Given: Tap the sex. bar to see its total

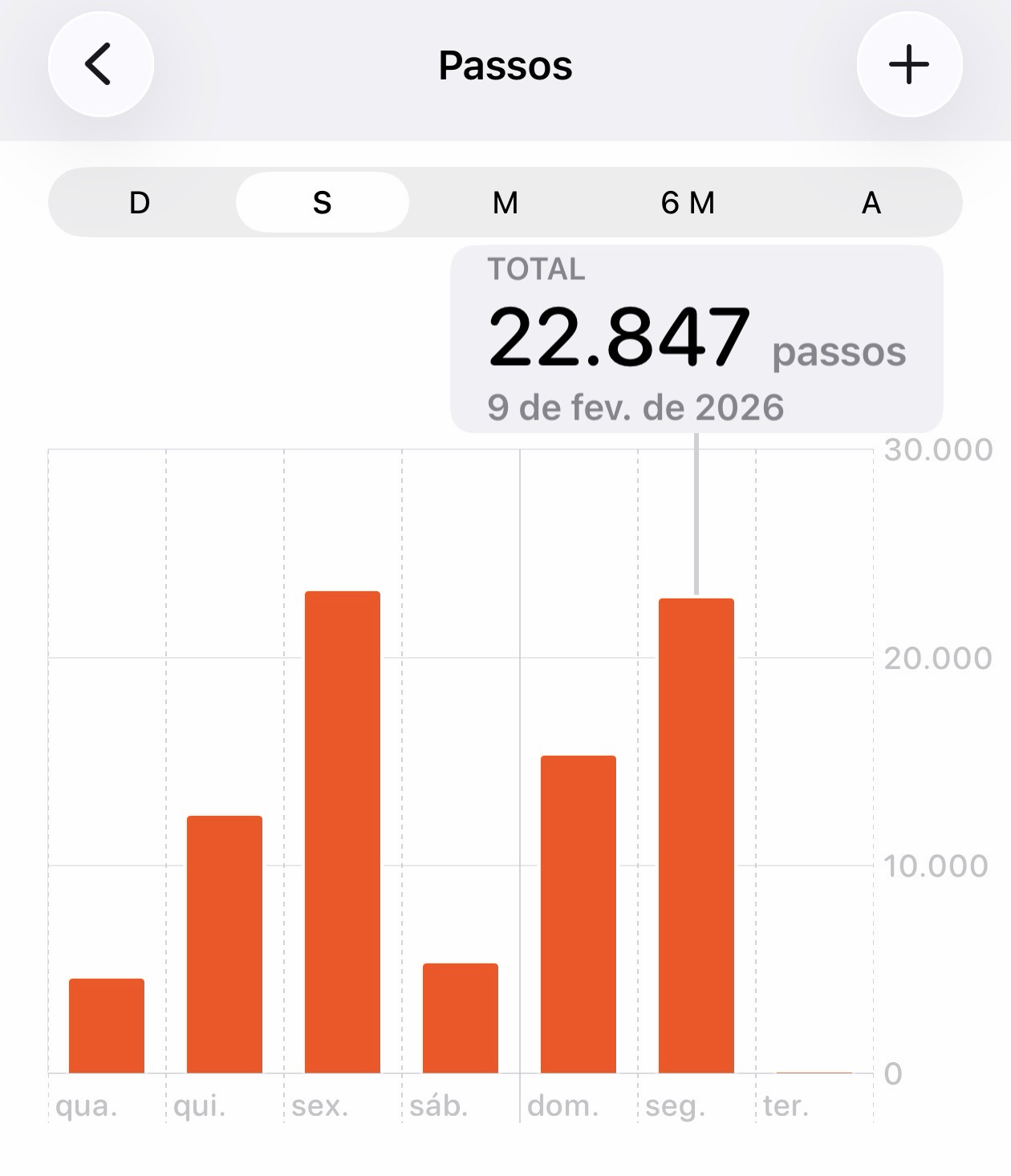Looking at the screenshot, I should click(343, 832).
